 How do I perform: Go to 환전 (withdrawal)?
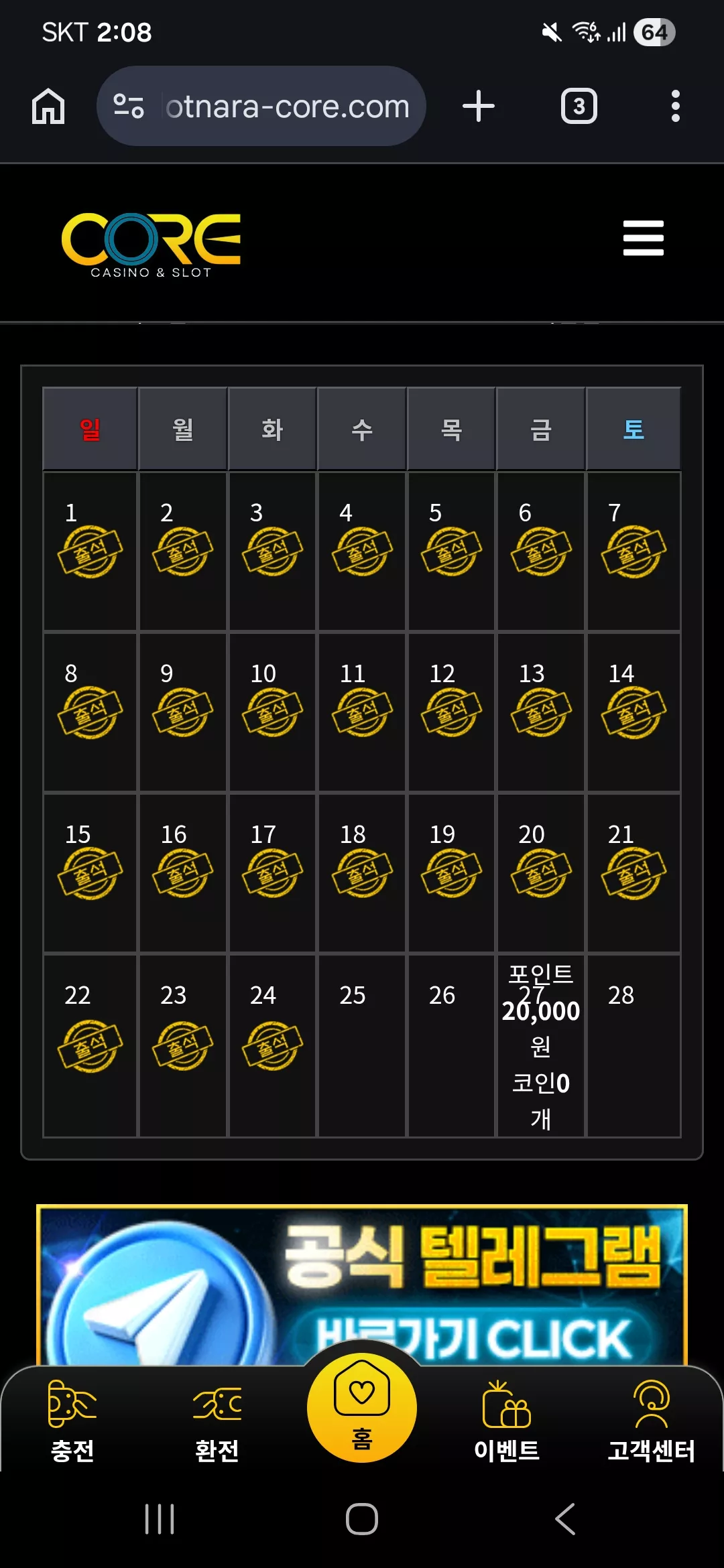pyautogui.click(x=217, y=1421)
